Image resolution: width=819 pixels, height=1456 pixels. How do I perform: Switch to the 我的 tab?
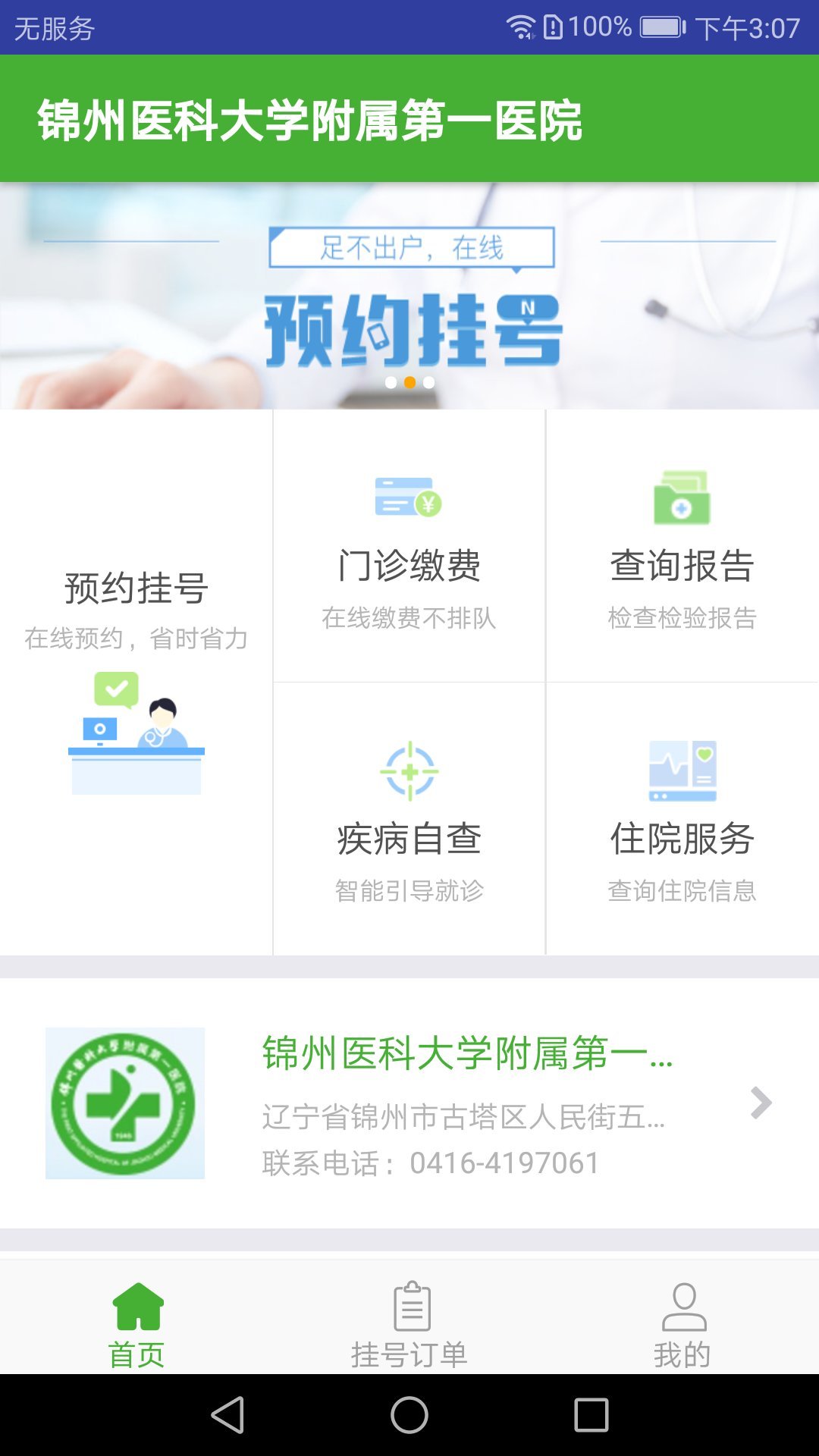point(682,1324)
